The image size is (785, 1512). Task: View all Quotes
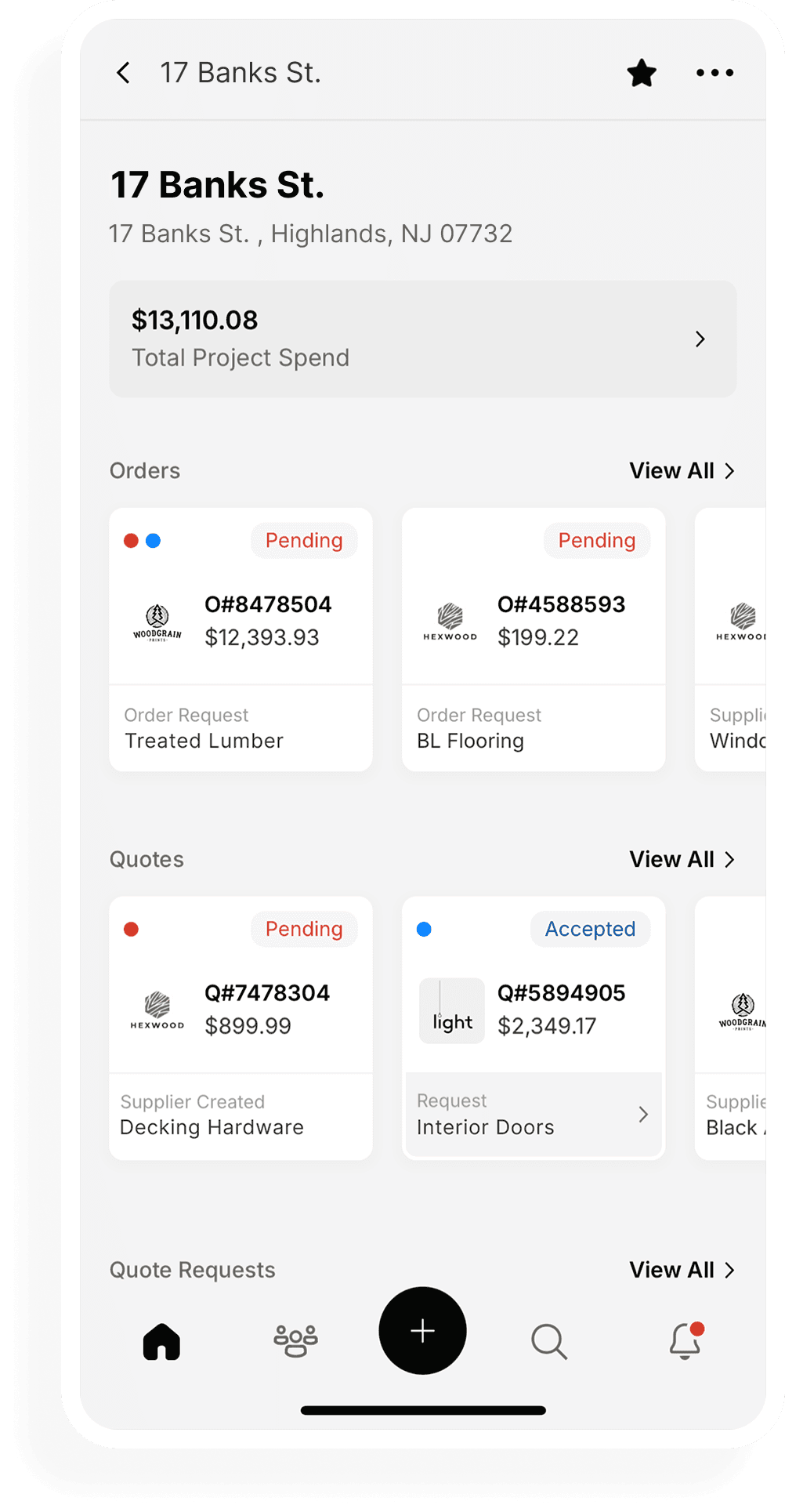click(682, 860)
